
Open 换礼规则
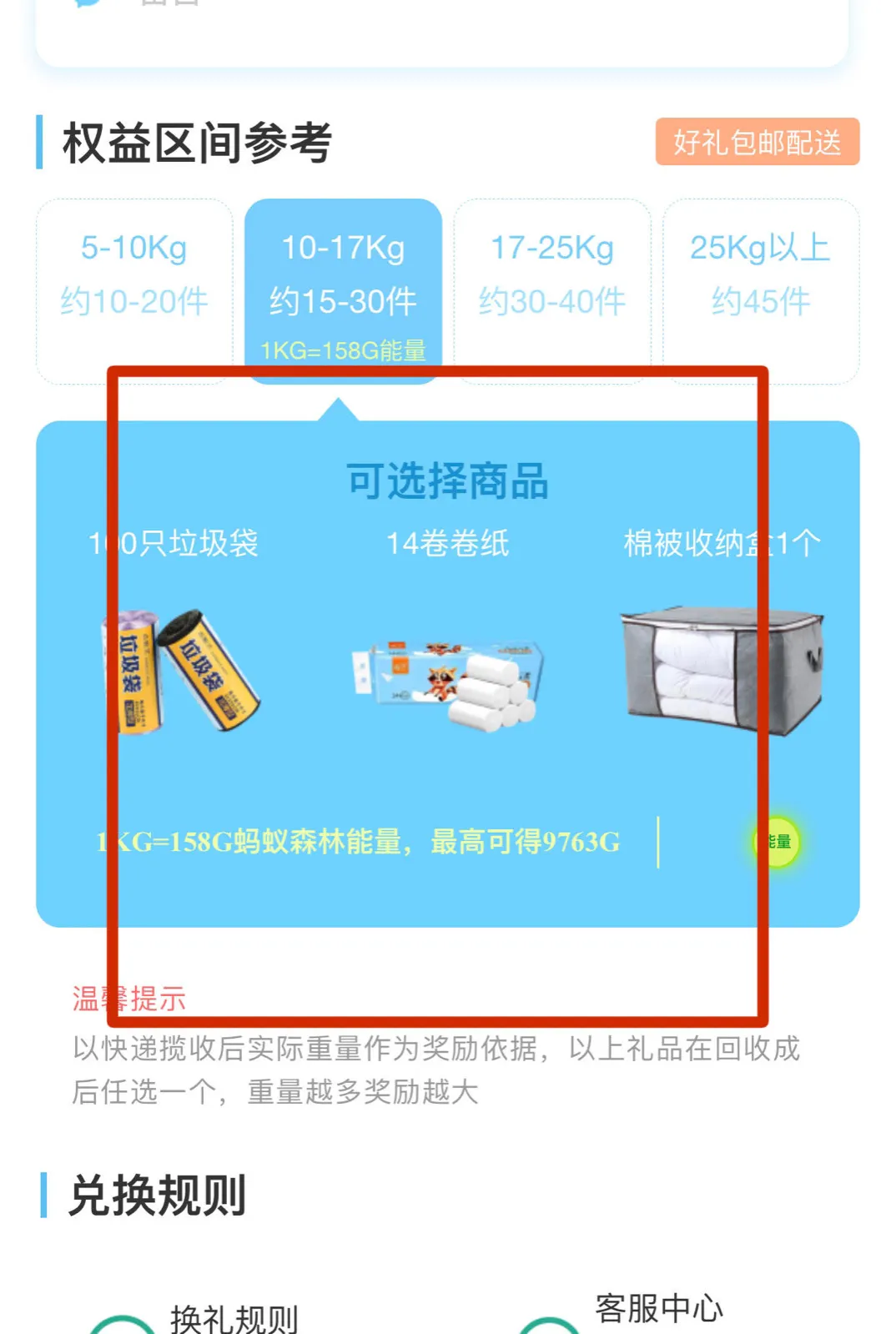tap(234, 1318)
